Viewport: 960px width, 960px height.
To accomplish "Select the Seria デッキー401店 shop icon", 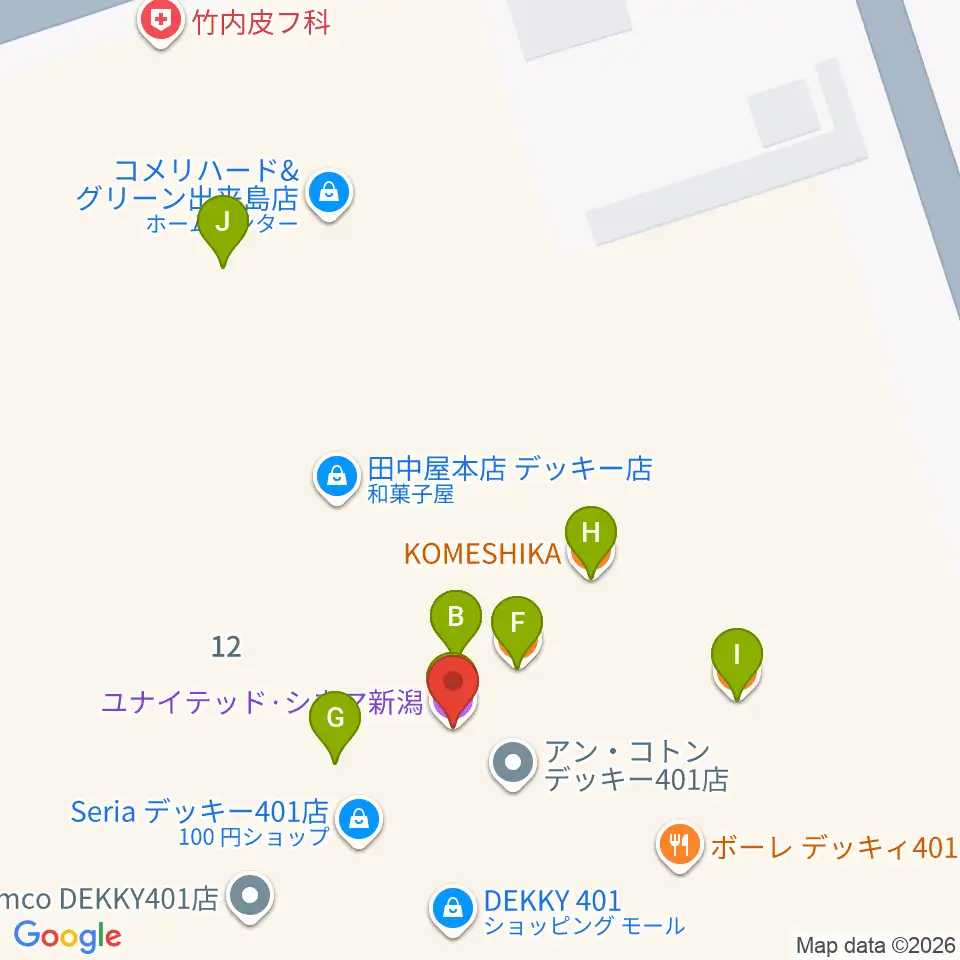I will tap(356, 821).
